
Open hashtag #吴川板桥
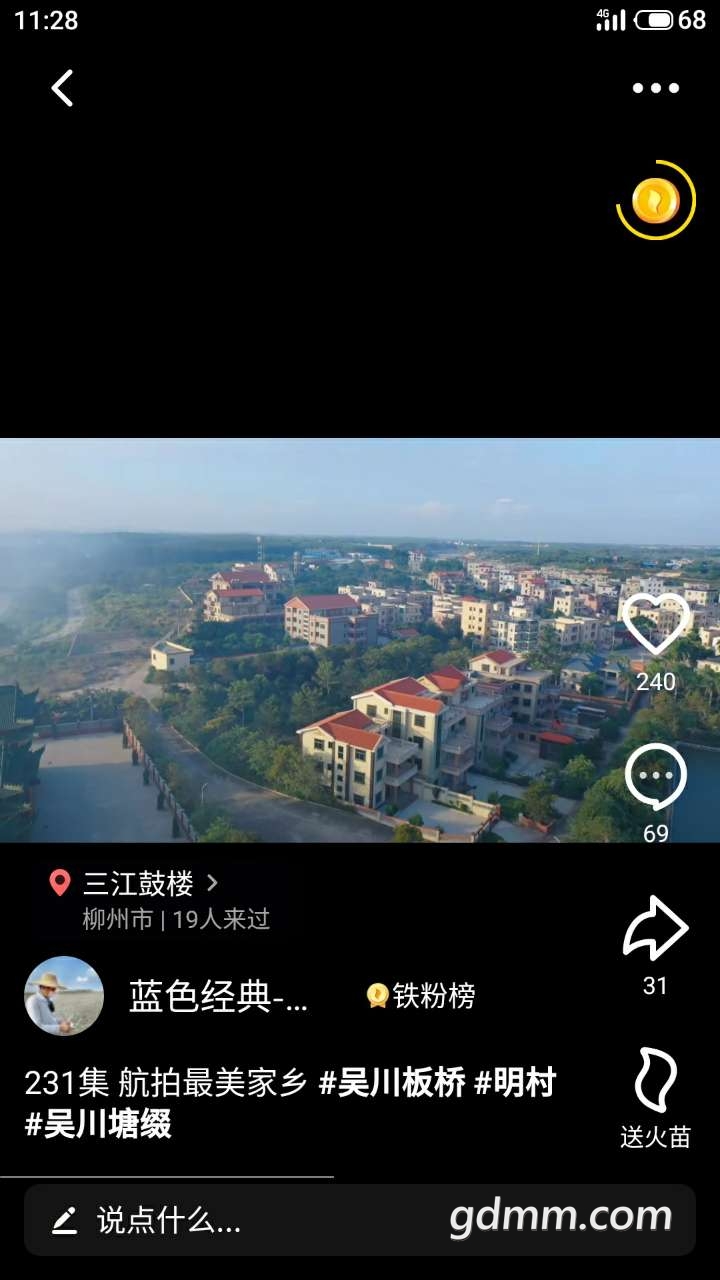click(392, 1083)
